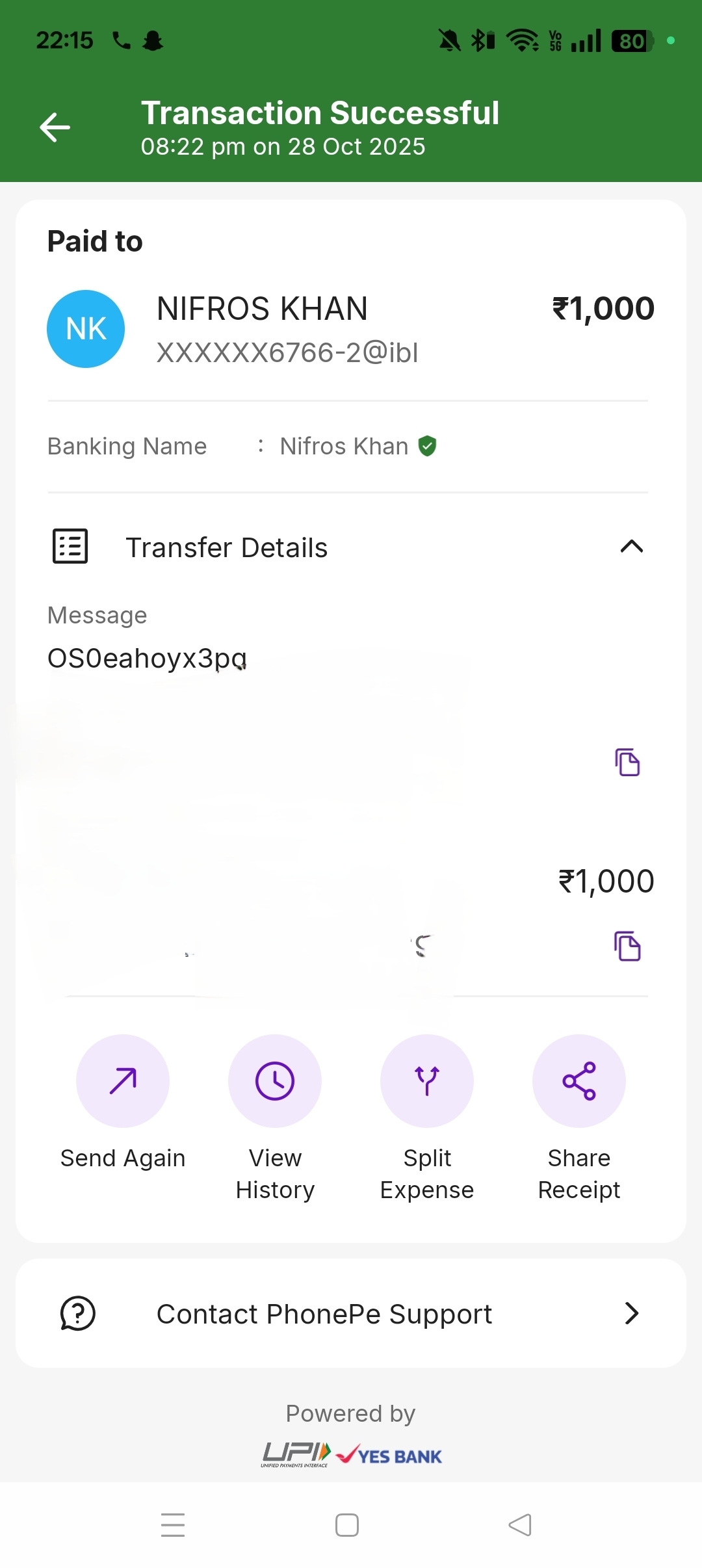Split this expense
This screenshot has height=1568, width=702.
pyautogui.click(x=427, y=1081)
